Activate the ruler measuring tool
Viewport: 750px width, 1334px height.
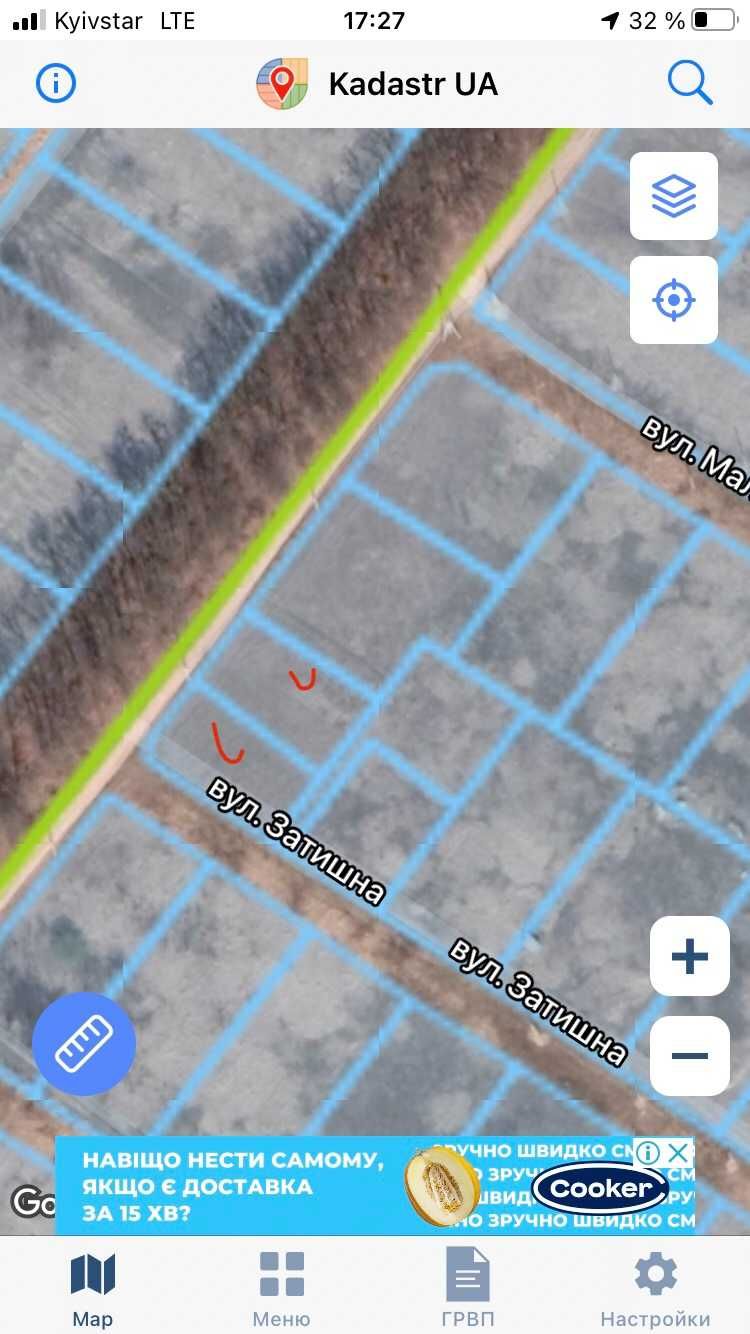coord(84,1044)
